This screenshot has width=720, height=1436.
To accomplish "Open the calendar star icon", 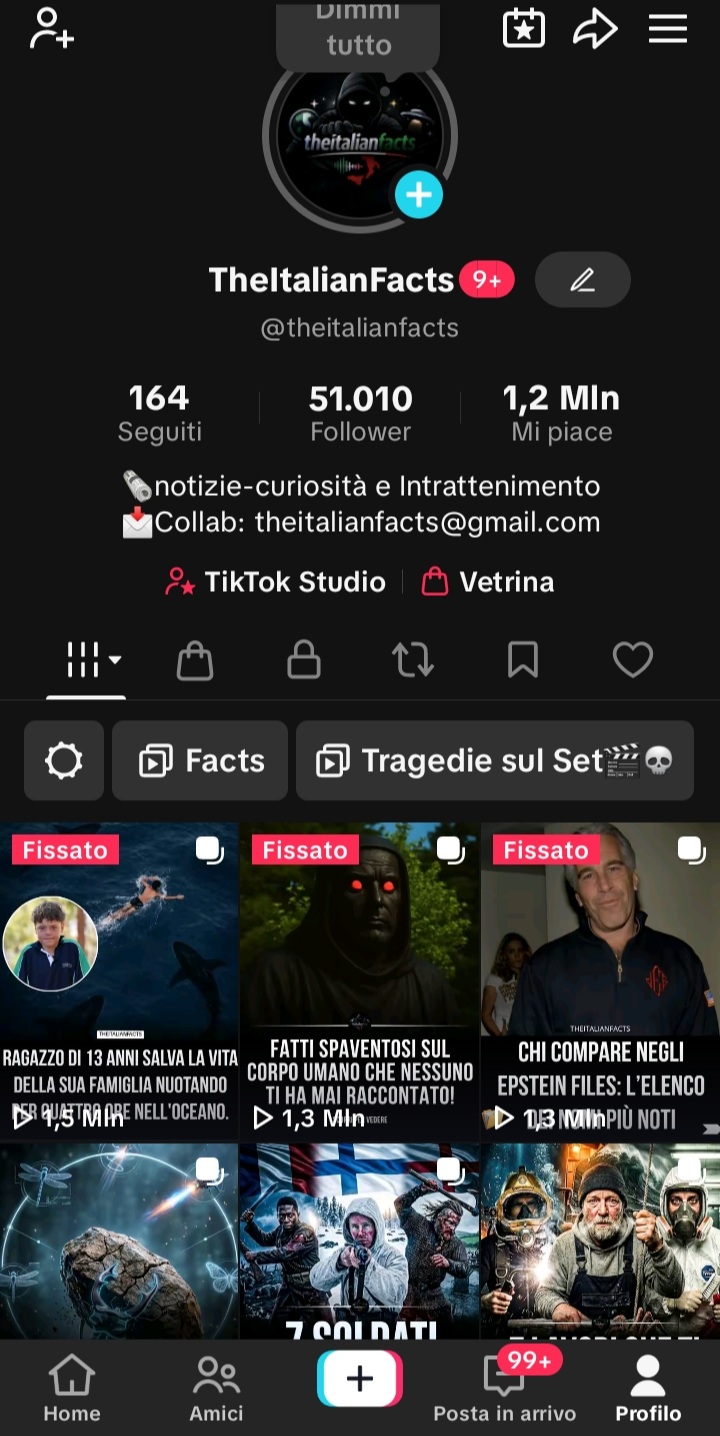I will tap(523, 29).
